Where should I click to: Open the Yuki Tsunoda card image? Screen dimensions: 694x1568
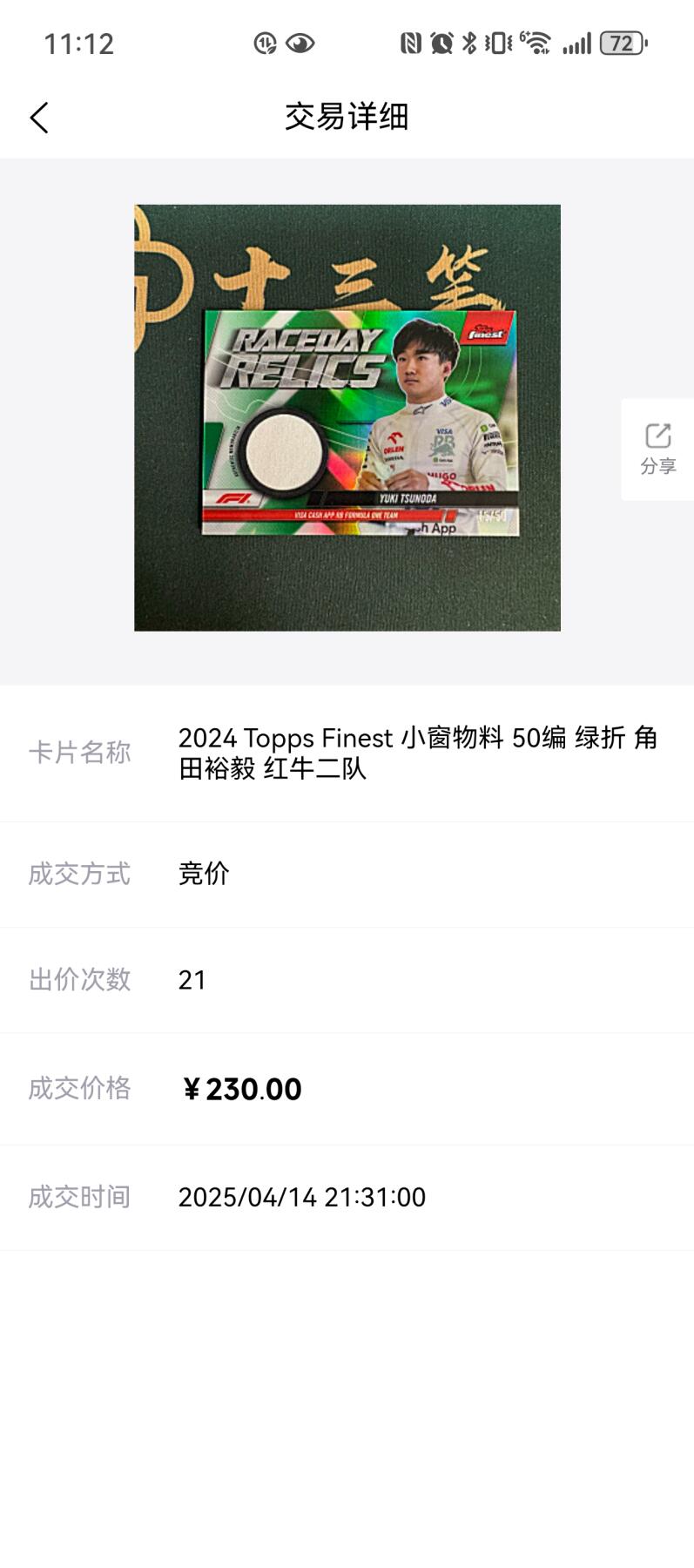347,417
